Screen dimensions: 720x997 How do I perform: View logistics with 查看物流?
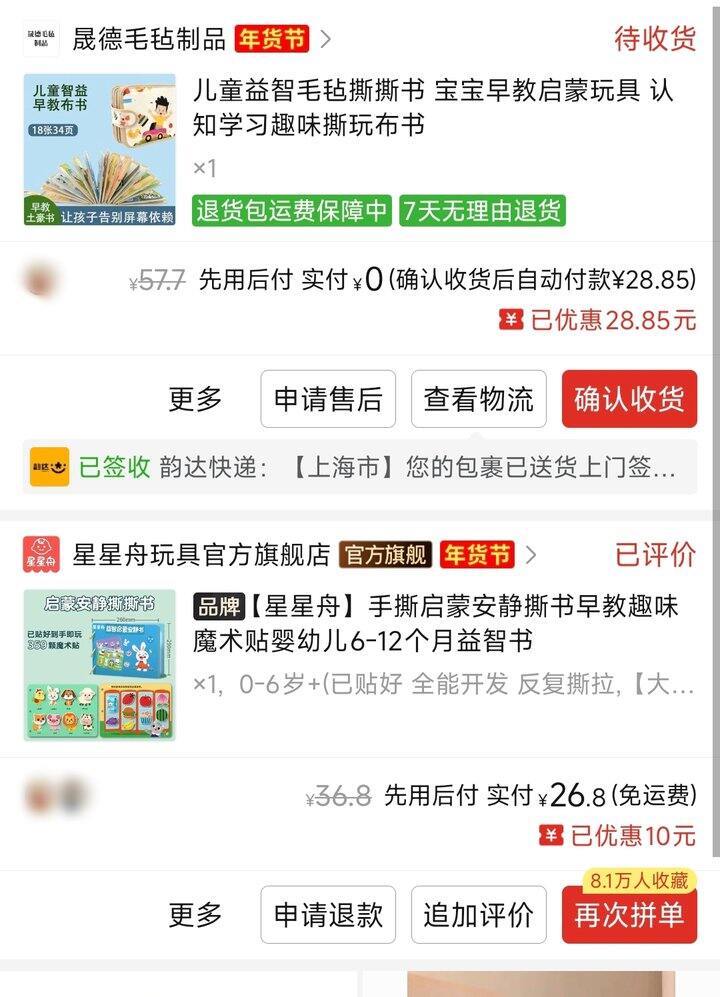coord(478,399)
